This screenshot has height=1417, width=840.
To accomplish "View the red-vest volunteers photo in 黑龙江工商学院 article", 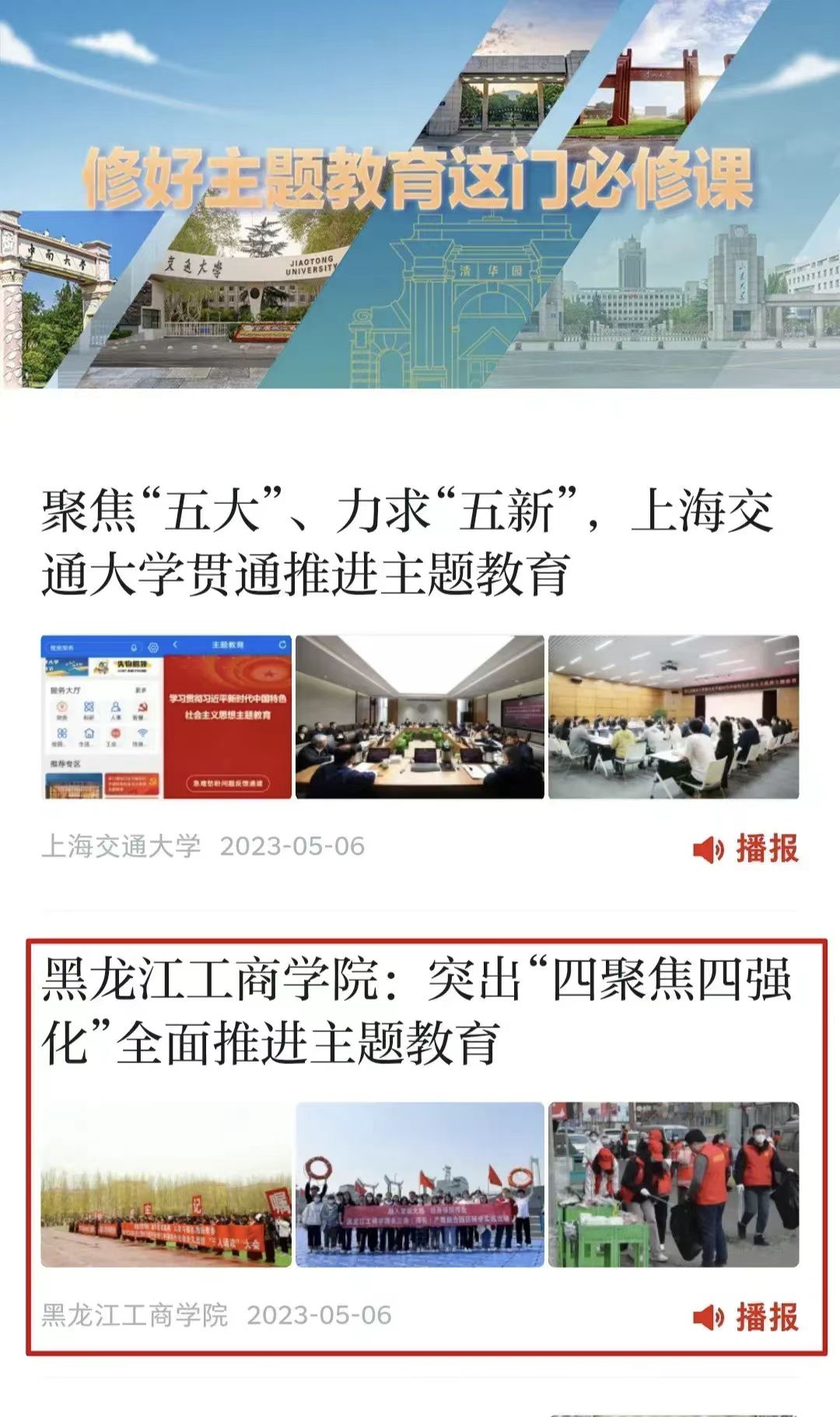I will (674, 1184).
